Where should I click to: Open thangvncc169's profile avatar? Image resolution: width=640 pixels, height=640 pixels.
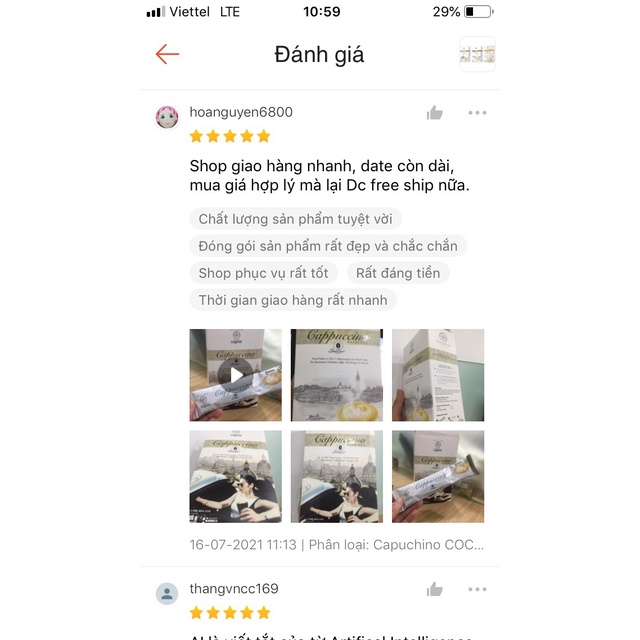(167, 593)
